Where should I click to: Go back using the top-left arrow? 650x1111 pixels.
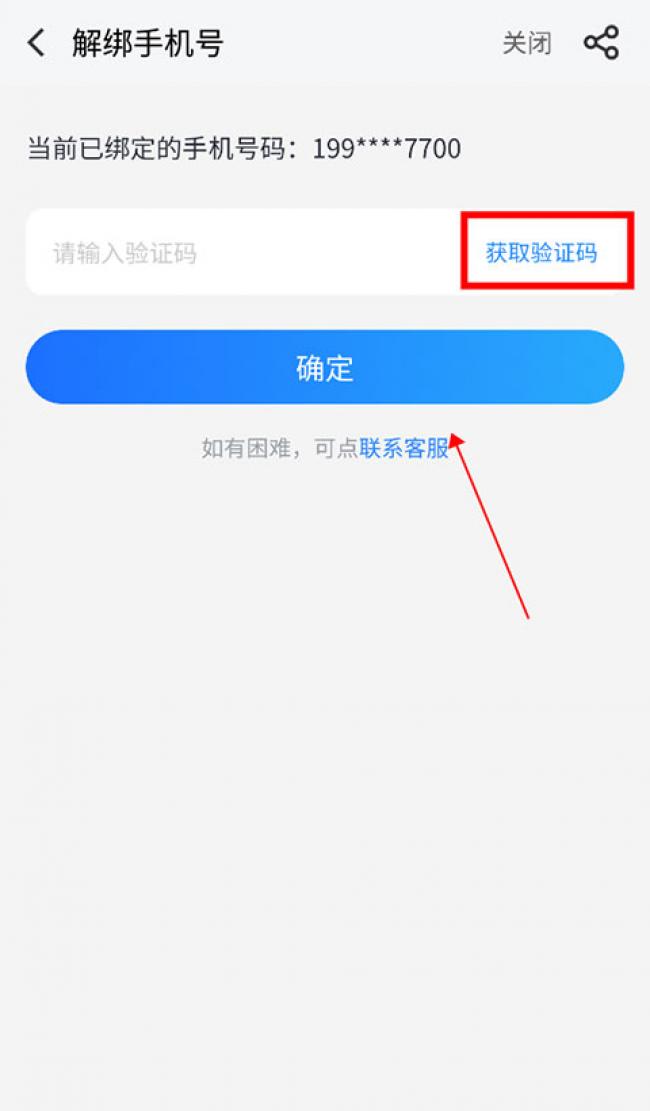pyautogui.click(x=36, y=43)
